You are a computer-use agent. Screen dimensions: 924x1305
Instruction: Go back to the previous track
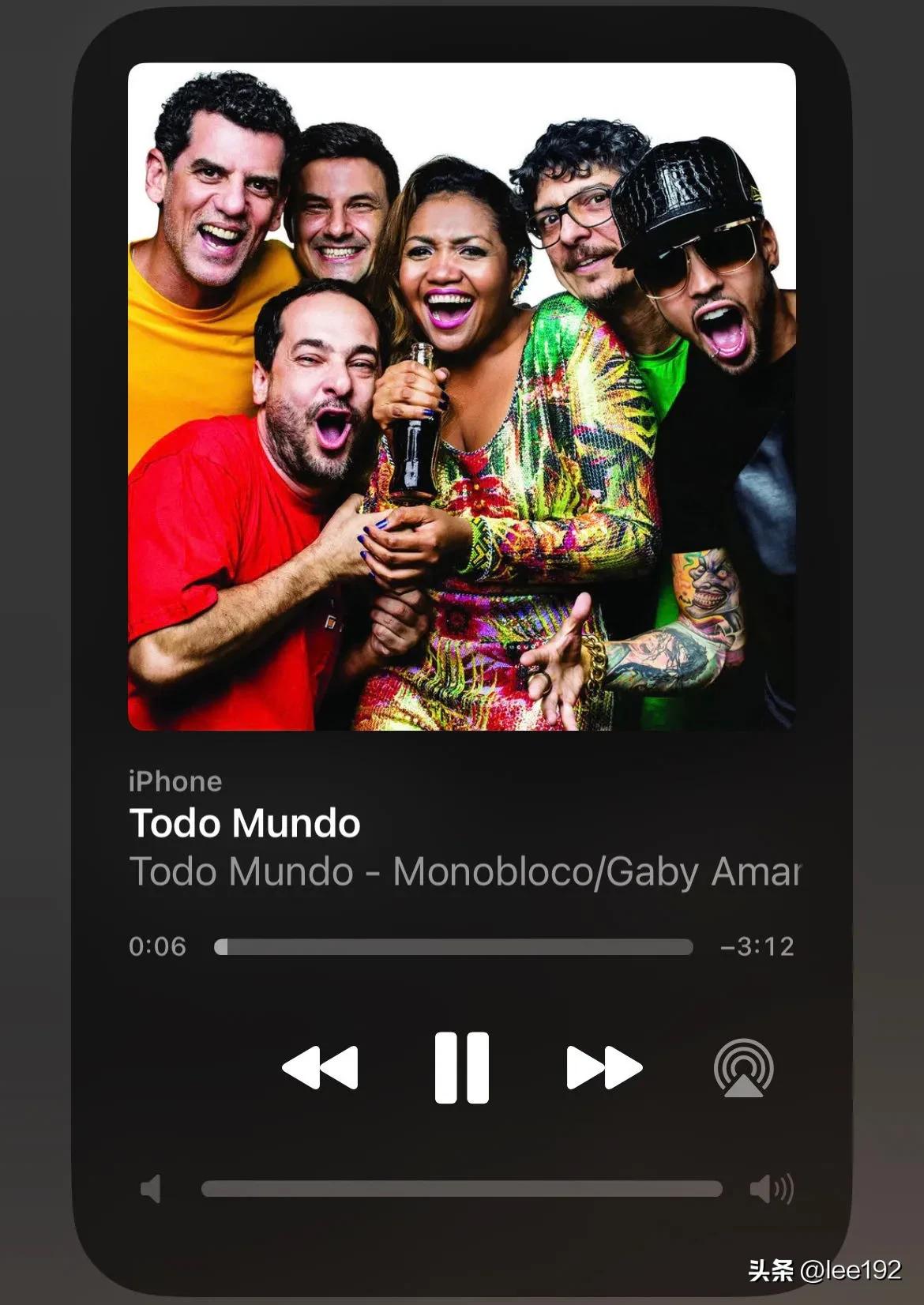point(320,1067)
